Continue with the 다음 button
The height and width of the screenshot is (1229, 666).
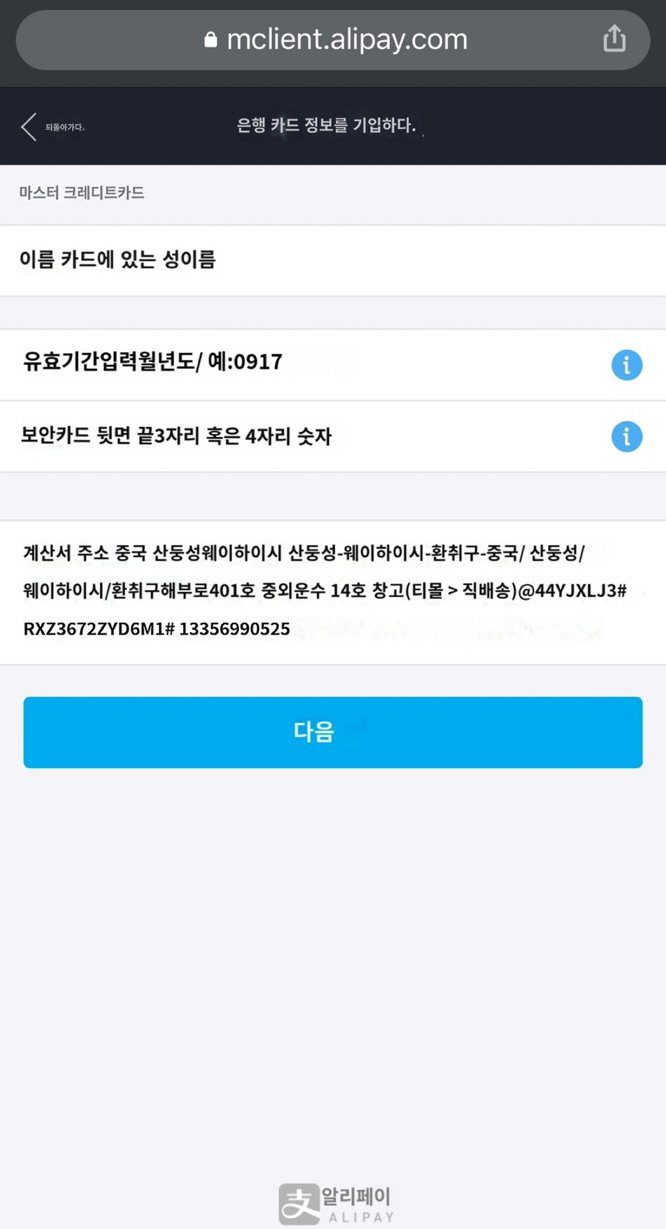tap(332, 732)
